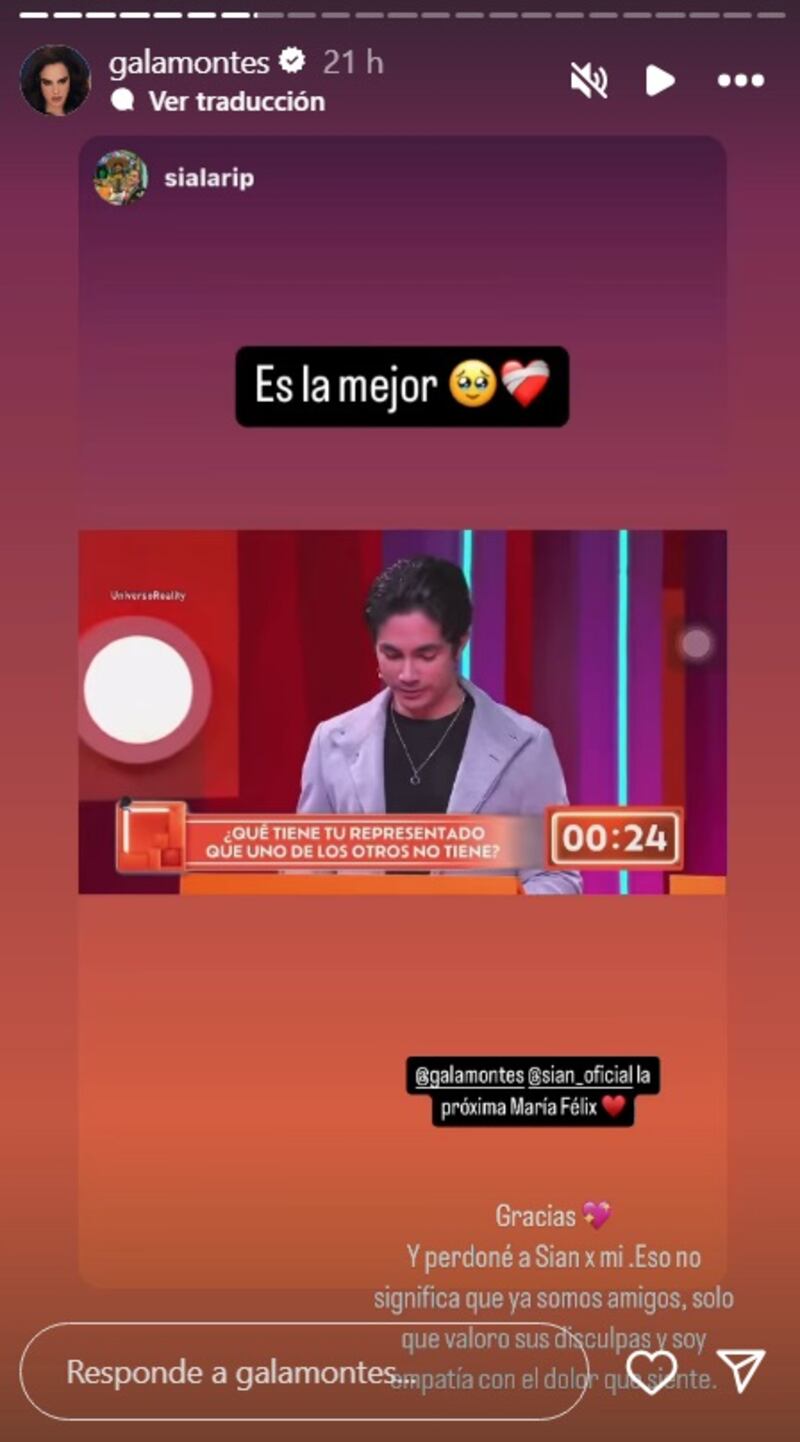
Task: Unmute the story sound
Action: (x=589, y=80)
